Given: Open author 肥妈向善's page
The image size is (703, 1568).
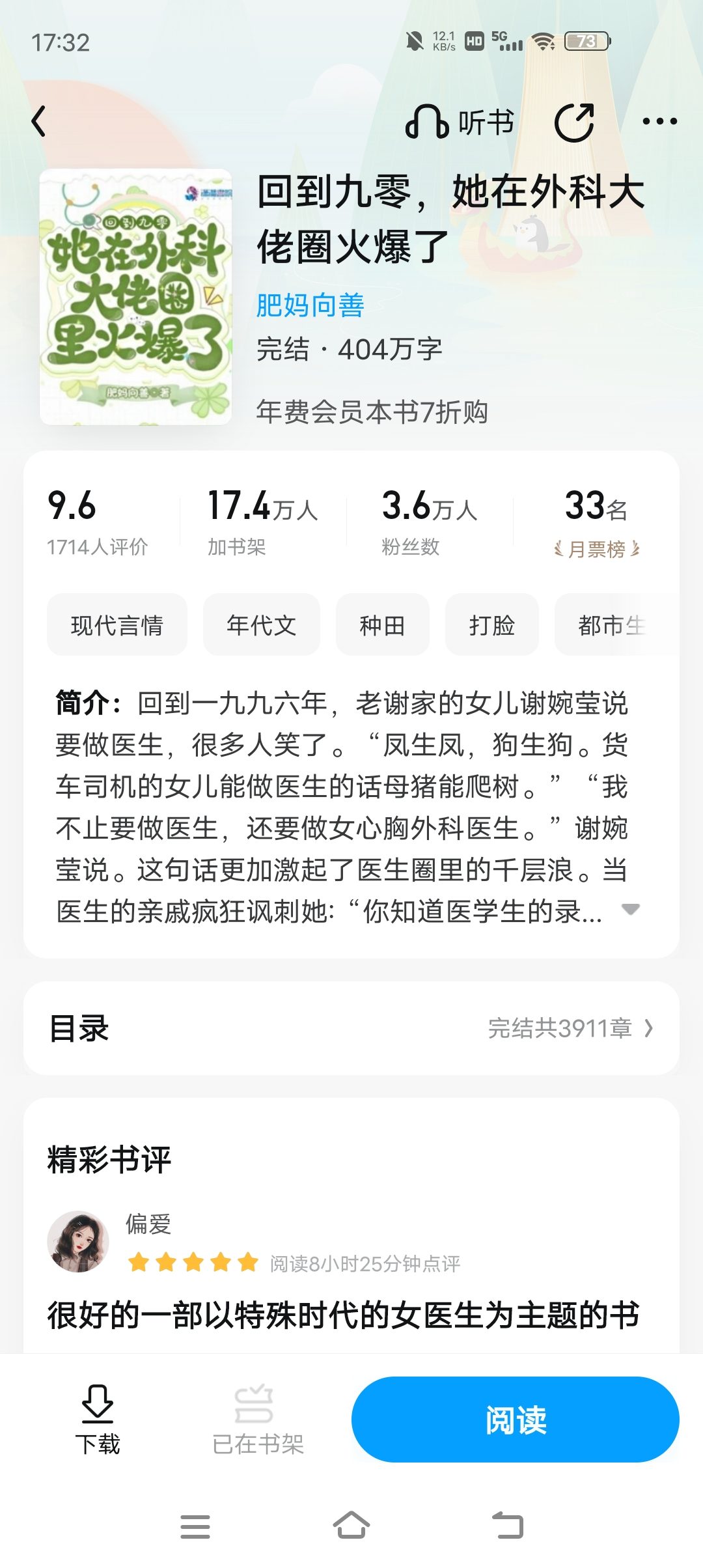Looking at the screenshot, I should [310, 305].
